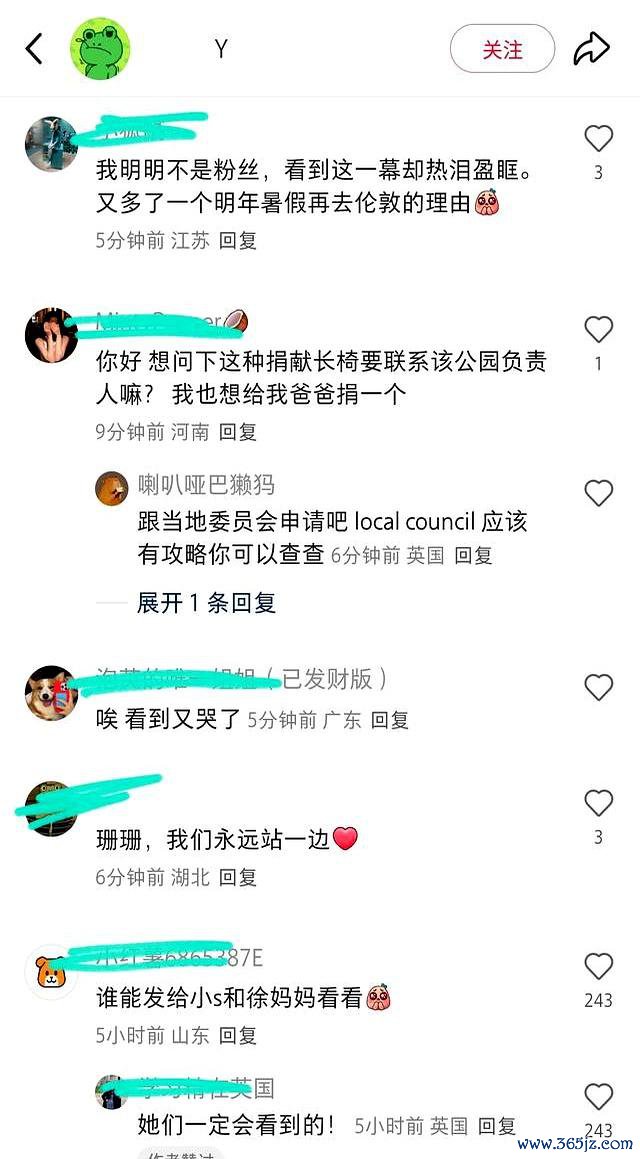Go back using the top arrow
Screen dimensions: 640x1159
click(x=35, y=48)
